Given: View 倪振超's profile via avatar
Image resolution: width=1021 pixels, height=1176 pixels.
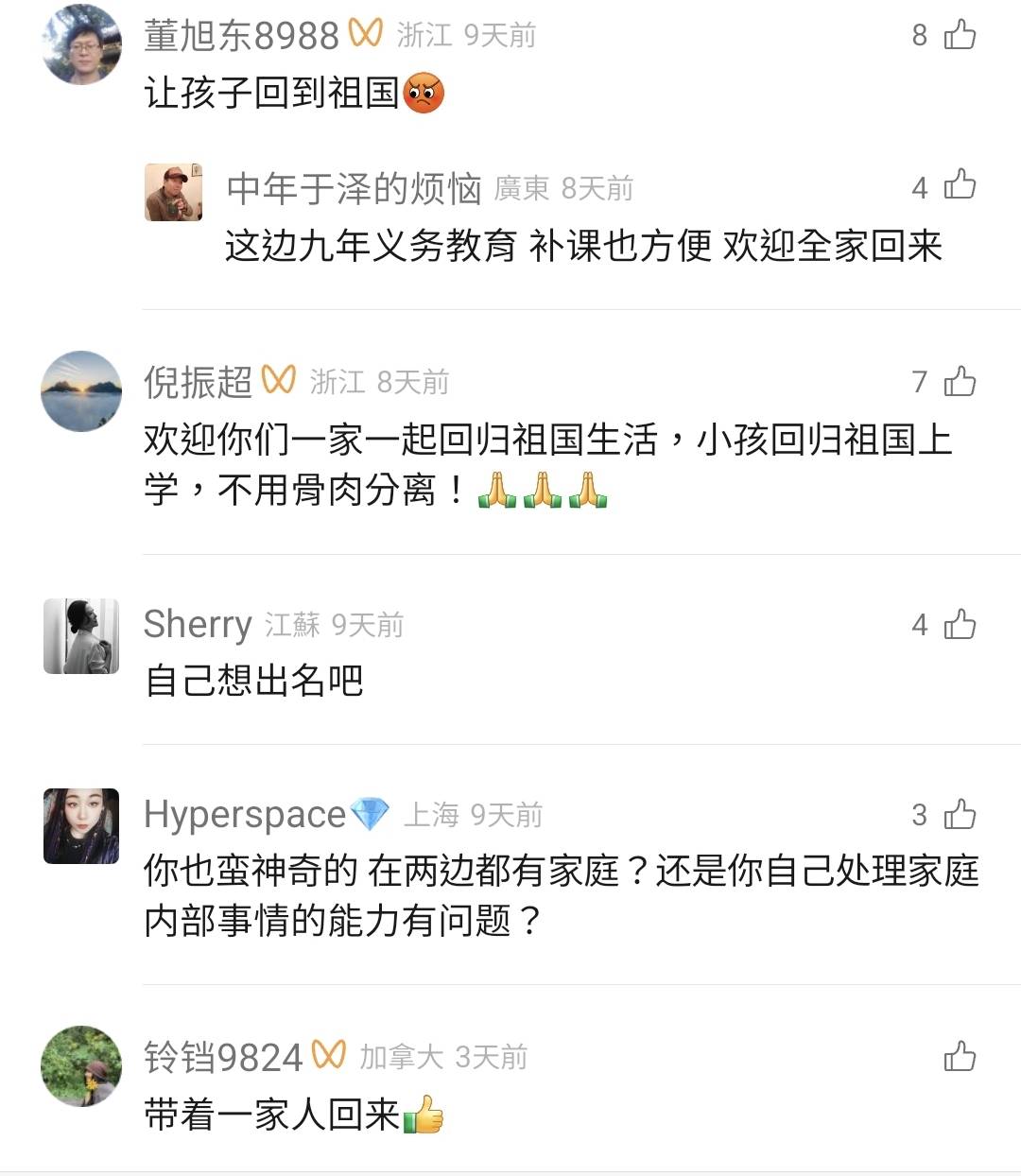Looking at the screenshot, I should pos(82,391).
